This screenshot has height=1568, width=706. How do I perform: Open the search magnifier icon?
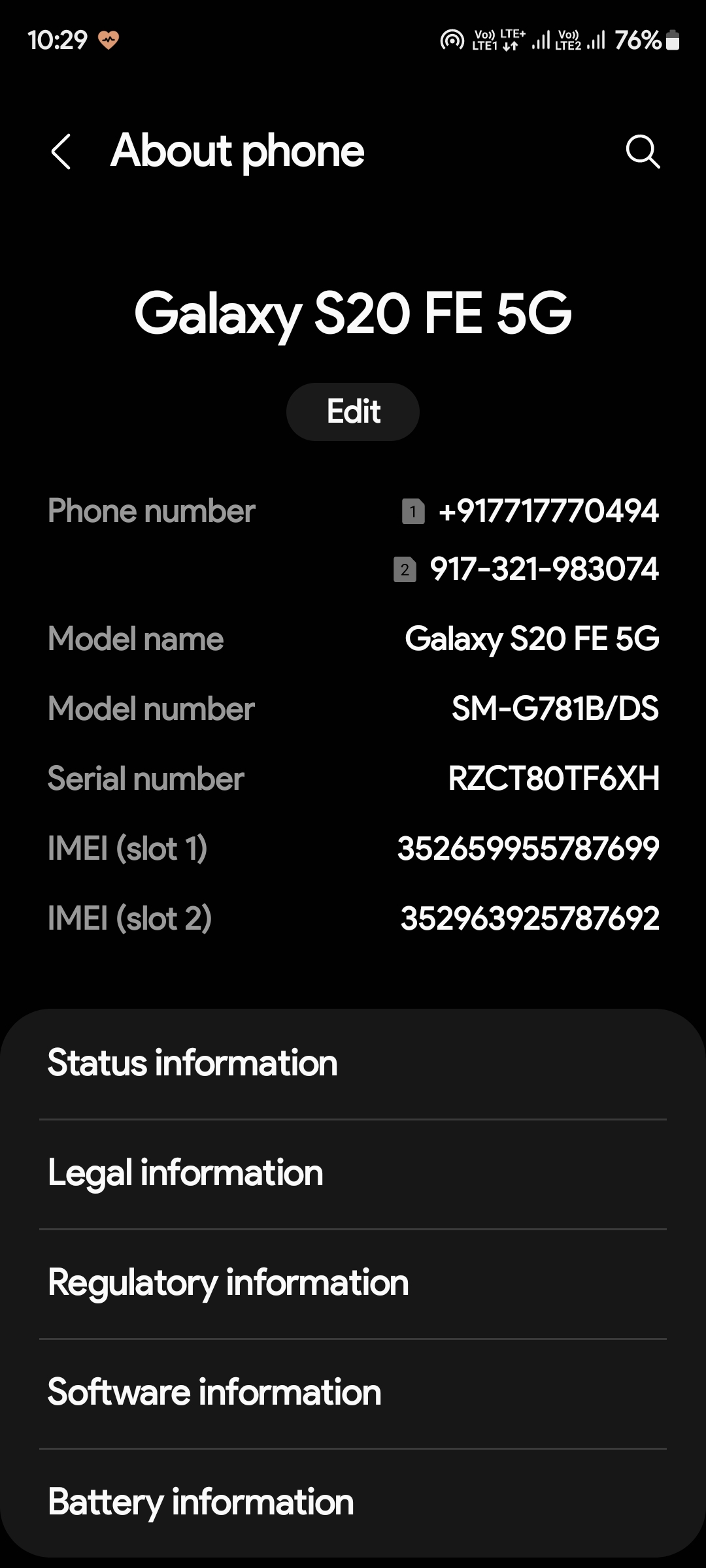pyautogui.click(x=643, y=152)
